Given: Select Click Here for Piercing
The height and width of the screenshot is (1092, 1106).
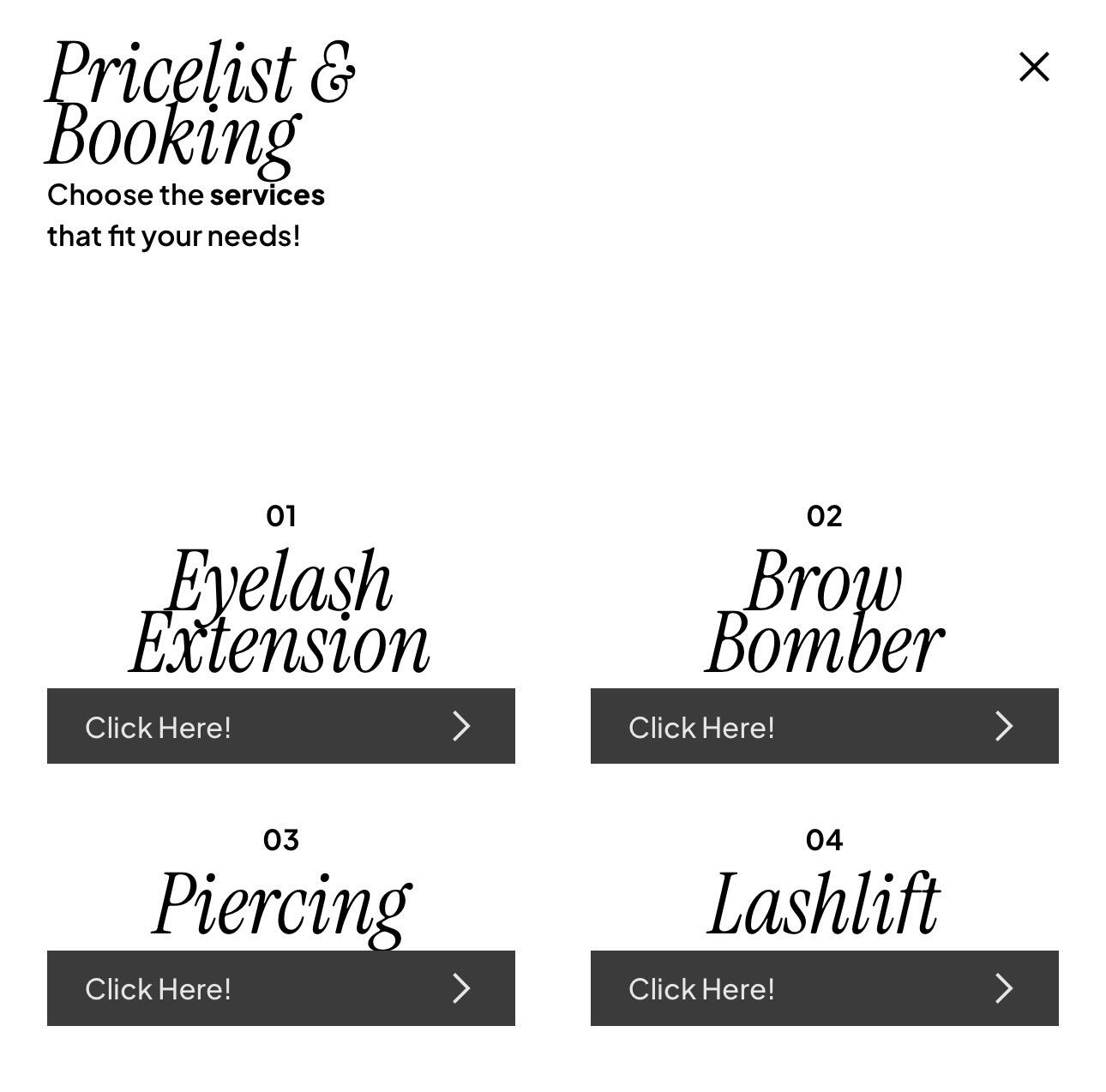Looking at the screenshot, I should pyautogui.click(x=280, y=988).
